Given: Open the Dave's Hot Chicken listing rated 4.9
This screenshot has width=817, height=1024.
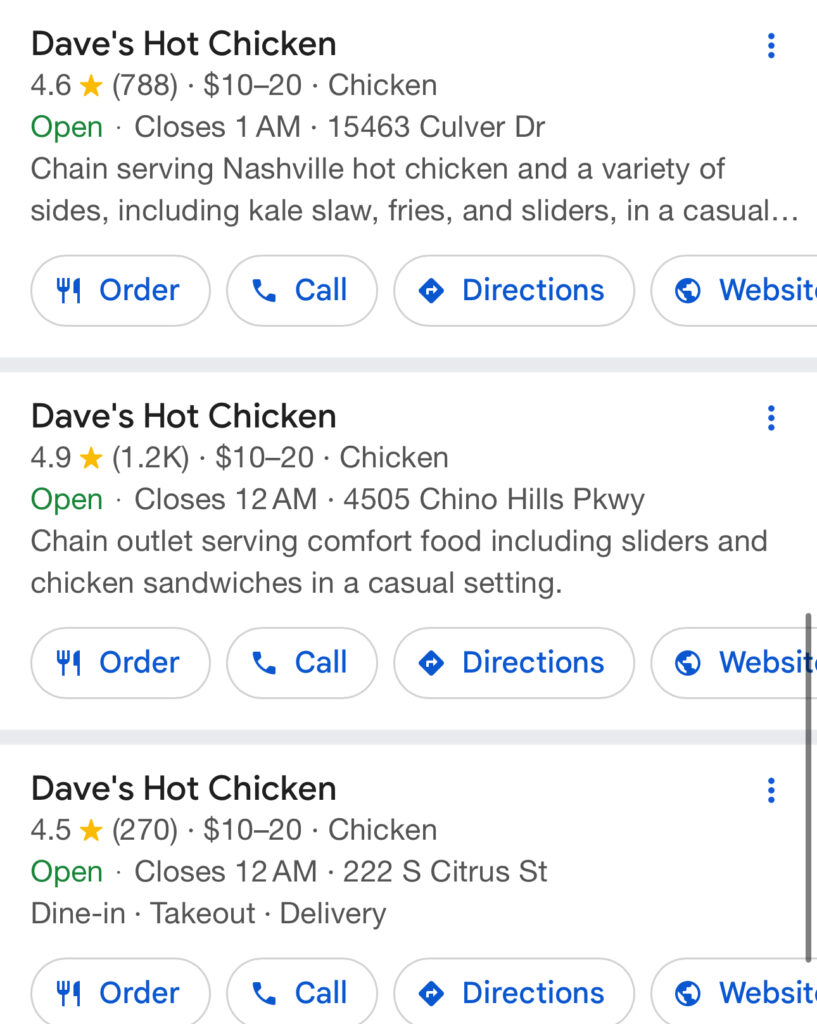Looking at the screenshot, I should [x=184, y=416].
